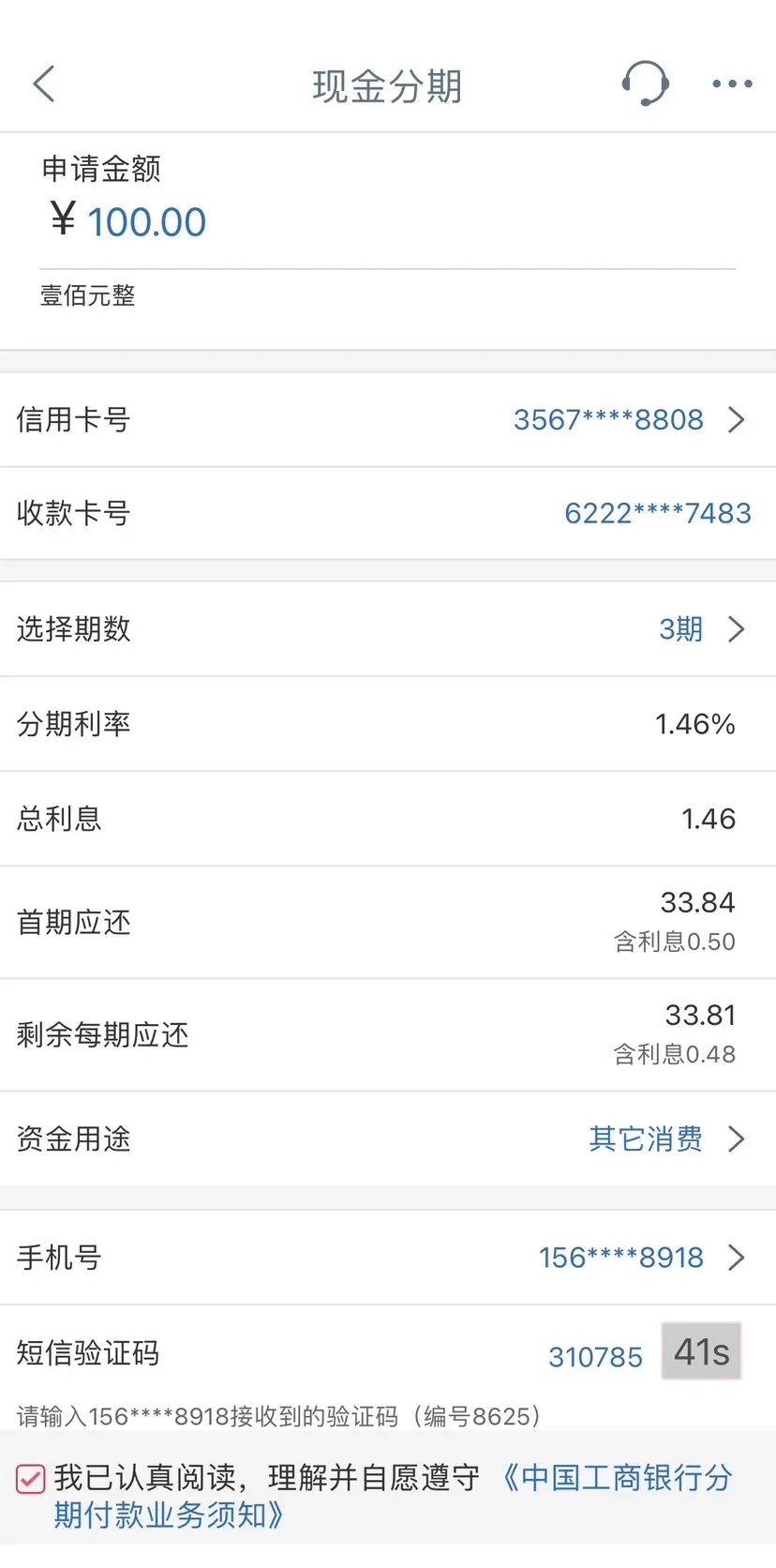Select installment periods row showing 3期
The height and width of the screenshot is (1568, 776).
[388, 628]
